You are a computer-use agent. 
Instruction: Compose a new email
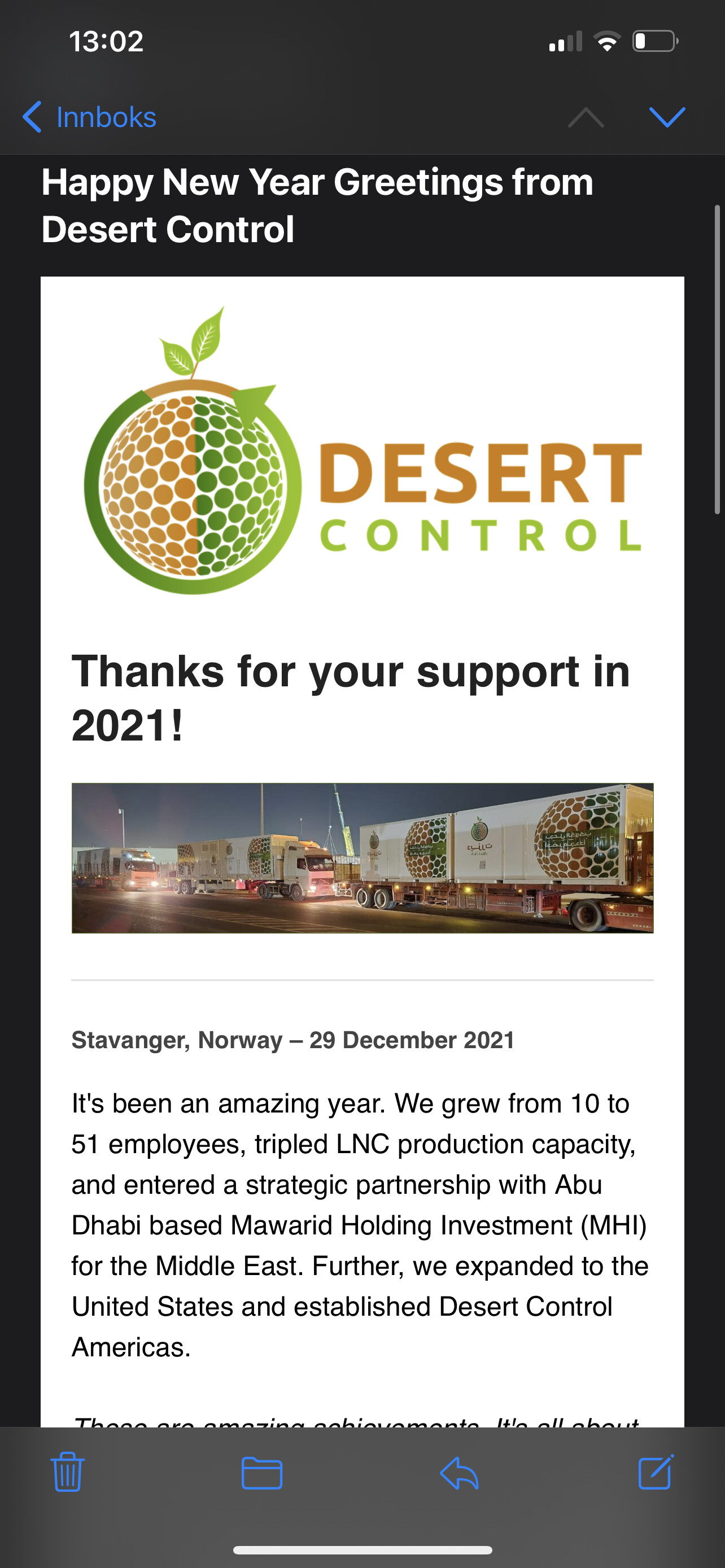pos(656,1473)
